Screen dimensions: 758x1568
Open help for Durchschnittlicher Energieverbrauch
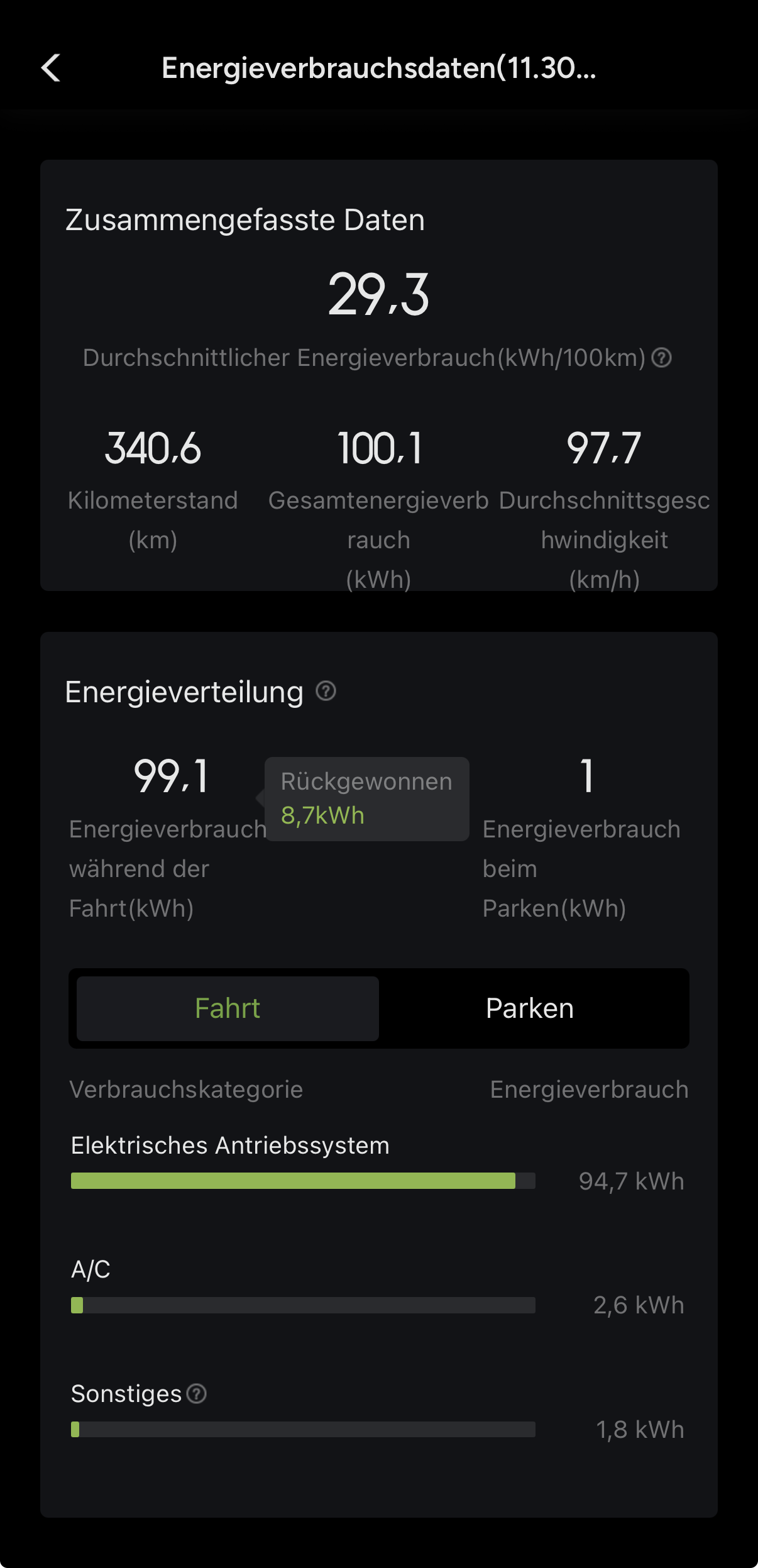(661, 358)
